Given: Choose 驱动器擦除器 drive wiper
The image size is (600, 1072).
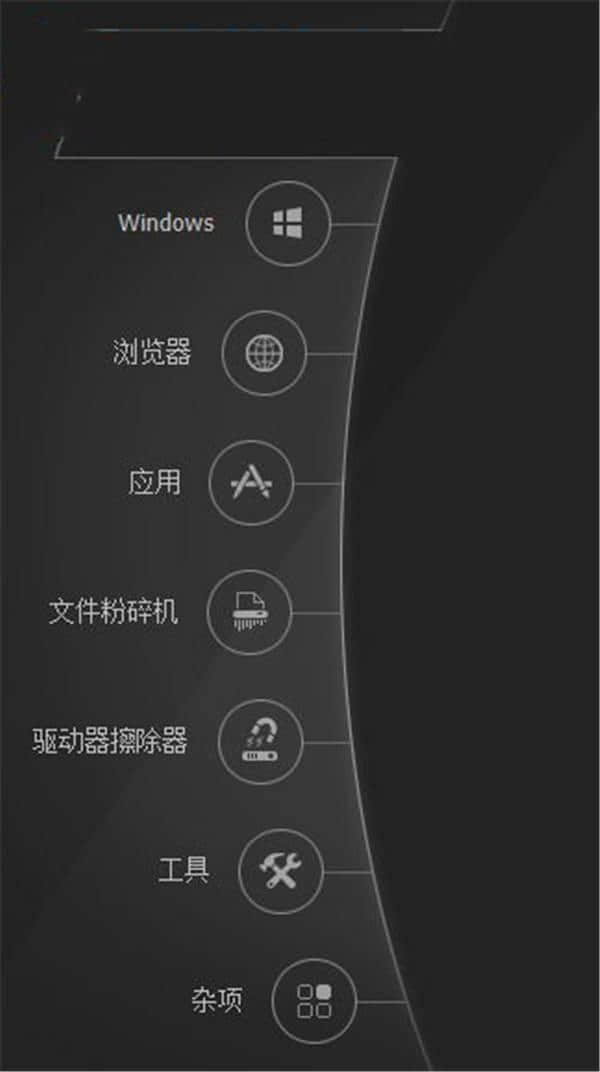Looking at the screenshot, I should (260, 742).
